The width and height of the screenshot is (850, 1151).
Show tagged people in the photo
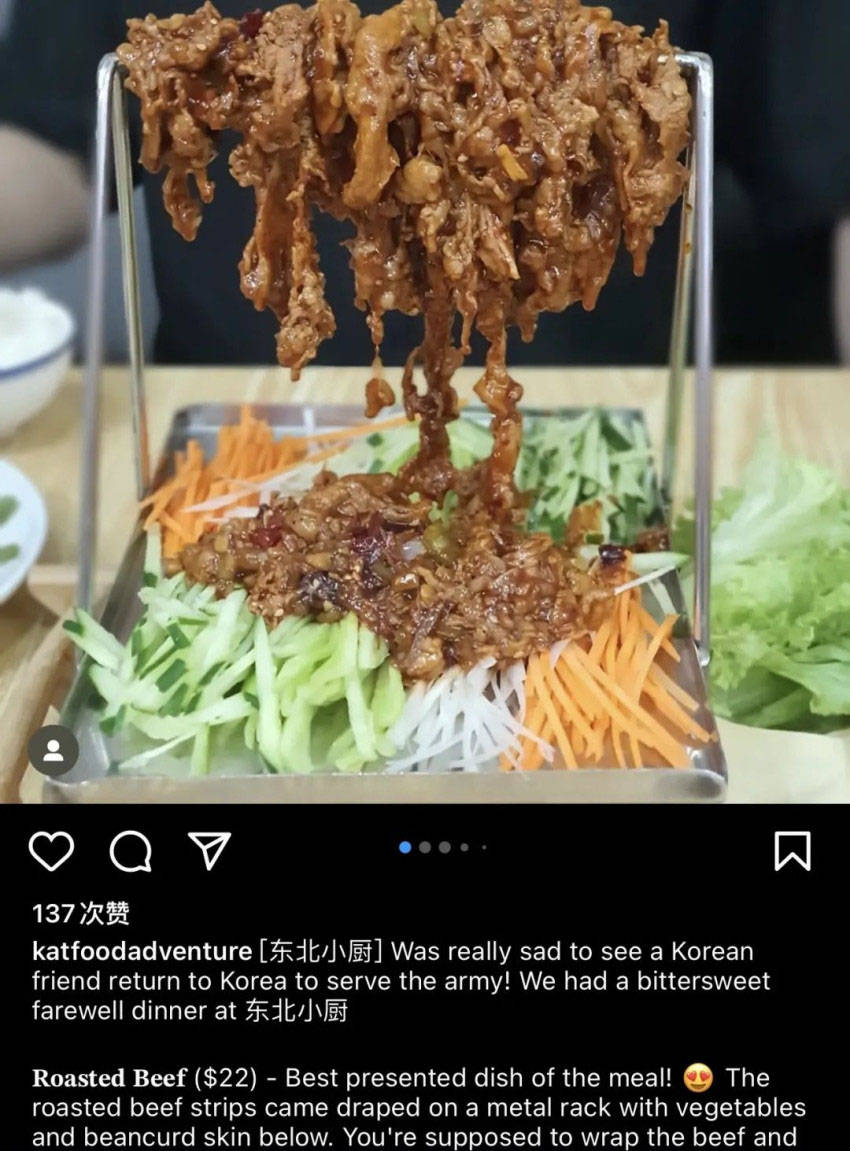point(53,751)
